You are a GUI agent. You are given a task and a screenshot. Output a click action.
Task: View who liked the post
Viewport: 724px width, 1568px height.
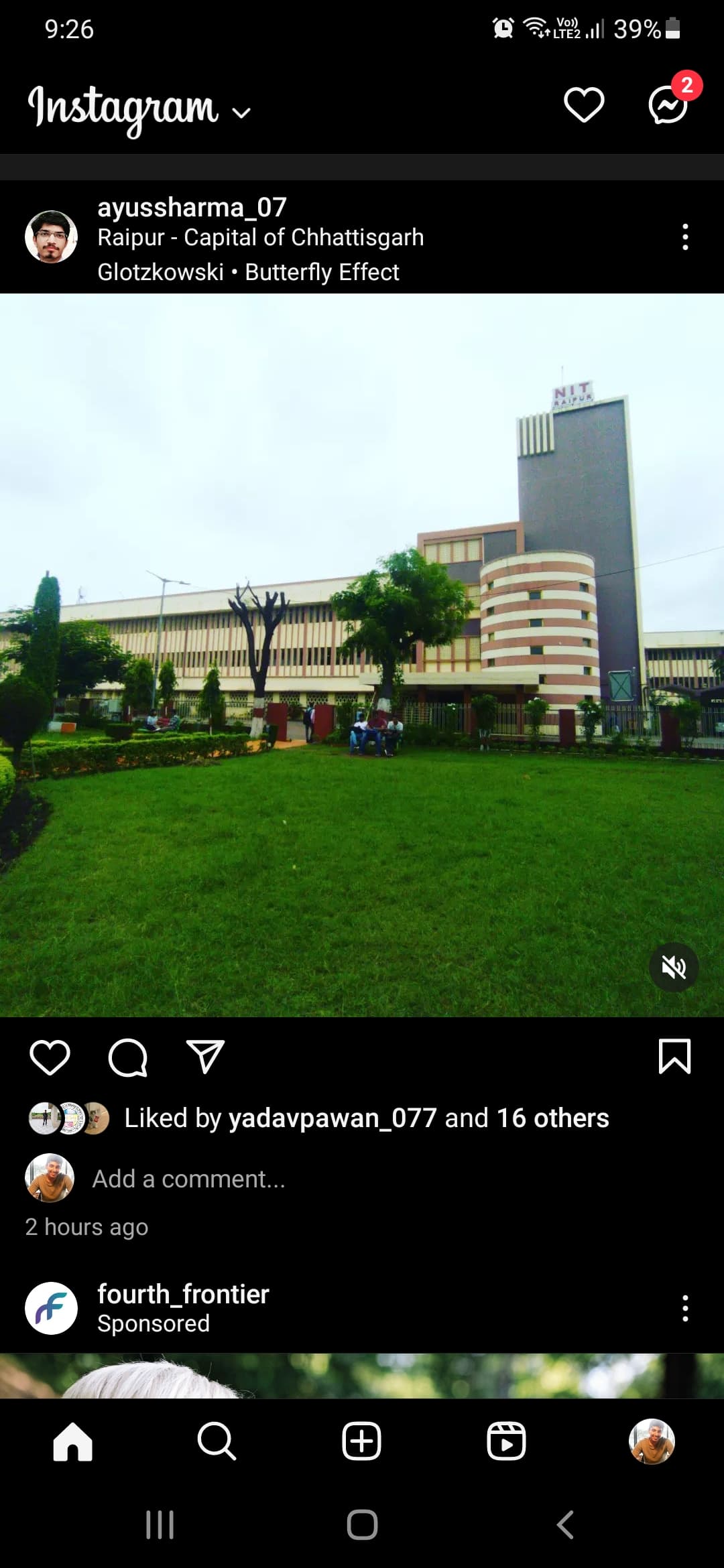pos(367,1118)
